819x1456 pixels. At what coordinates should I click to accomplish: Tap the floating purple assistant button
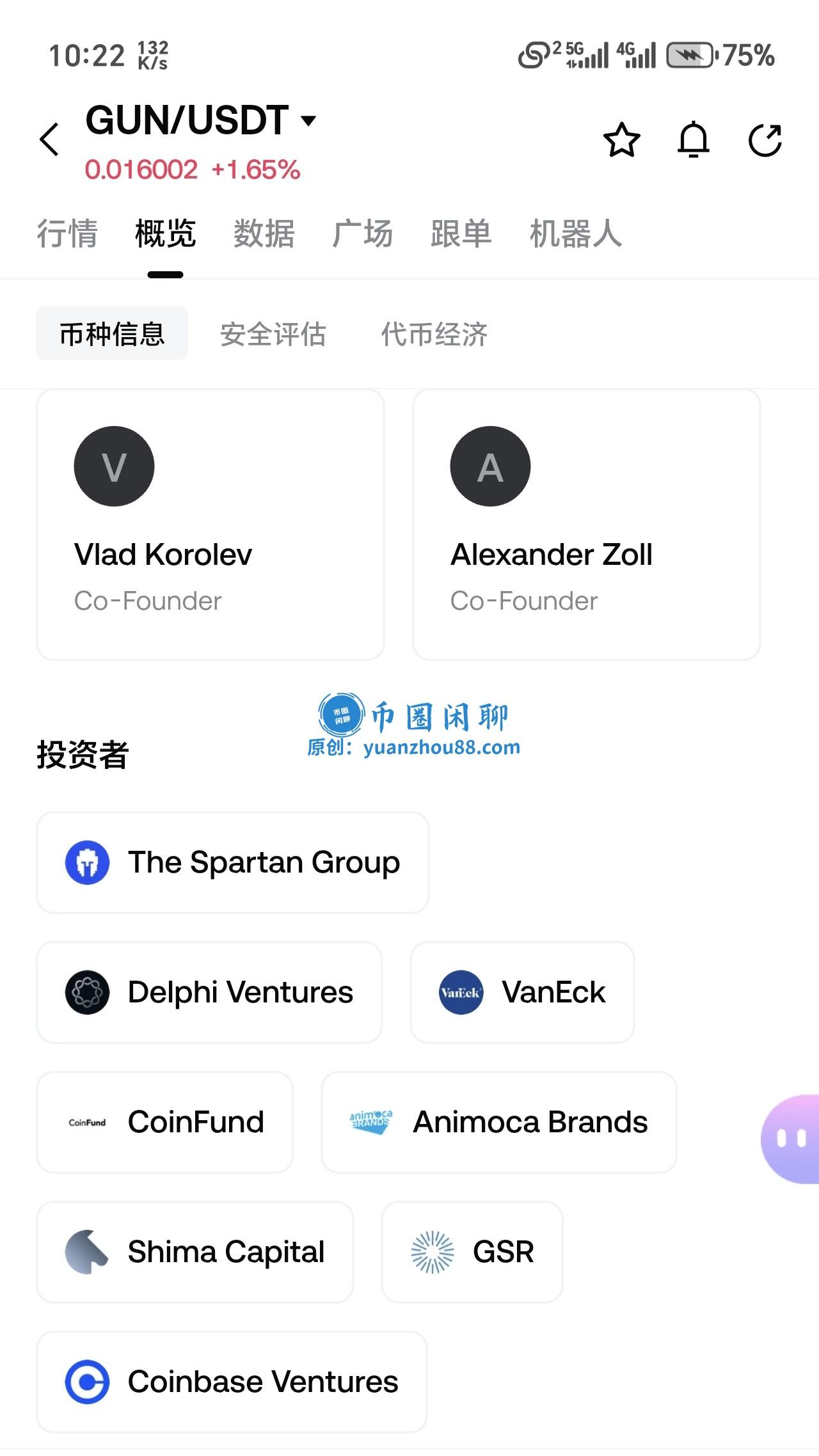point(791,1139)
